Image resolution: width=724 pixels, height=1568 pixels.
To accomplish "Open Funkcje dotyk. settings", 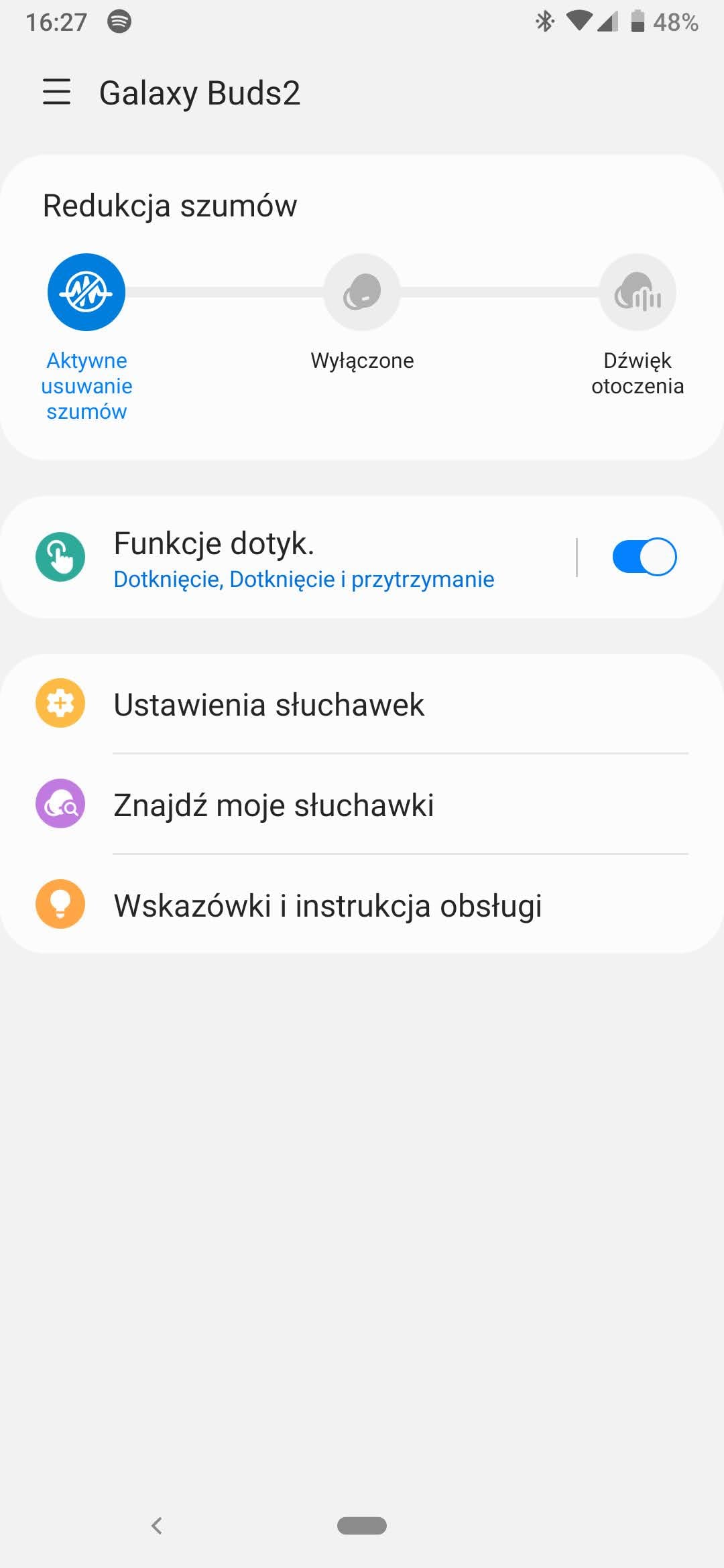I will [302, 558].
